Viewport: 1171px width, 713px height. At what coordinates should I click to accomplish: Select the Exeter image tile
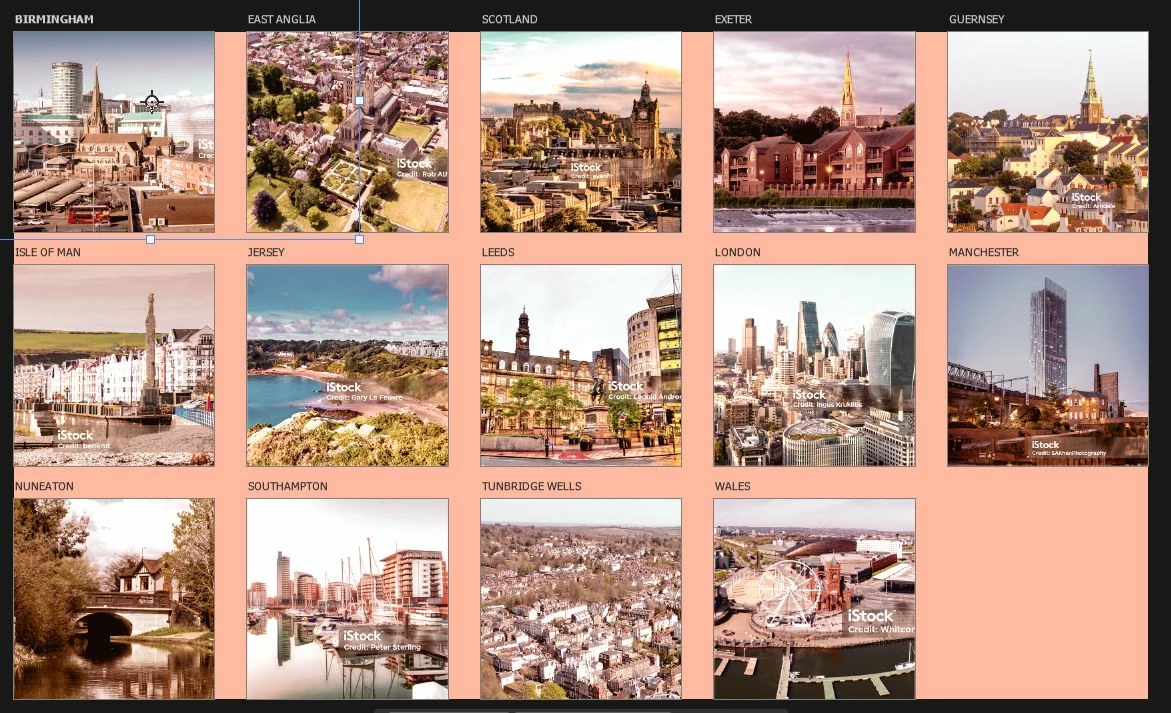814,131
